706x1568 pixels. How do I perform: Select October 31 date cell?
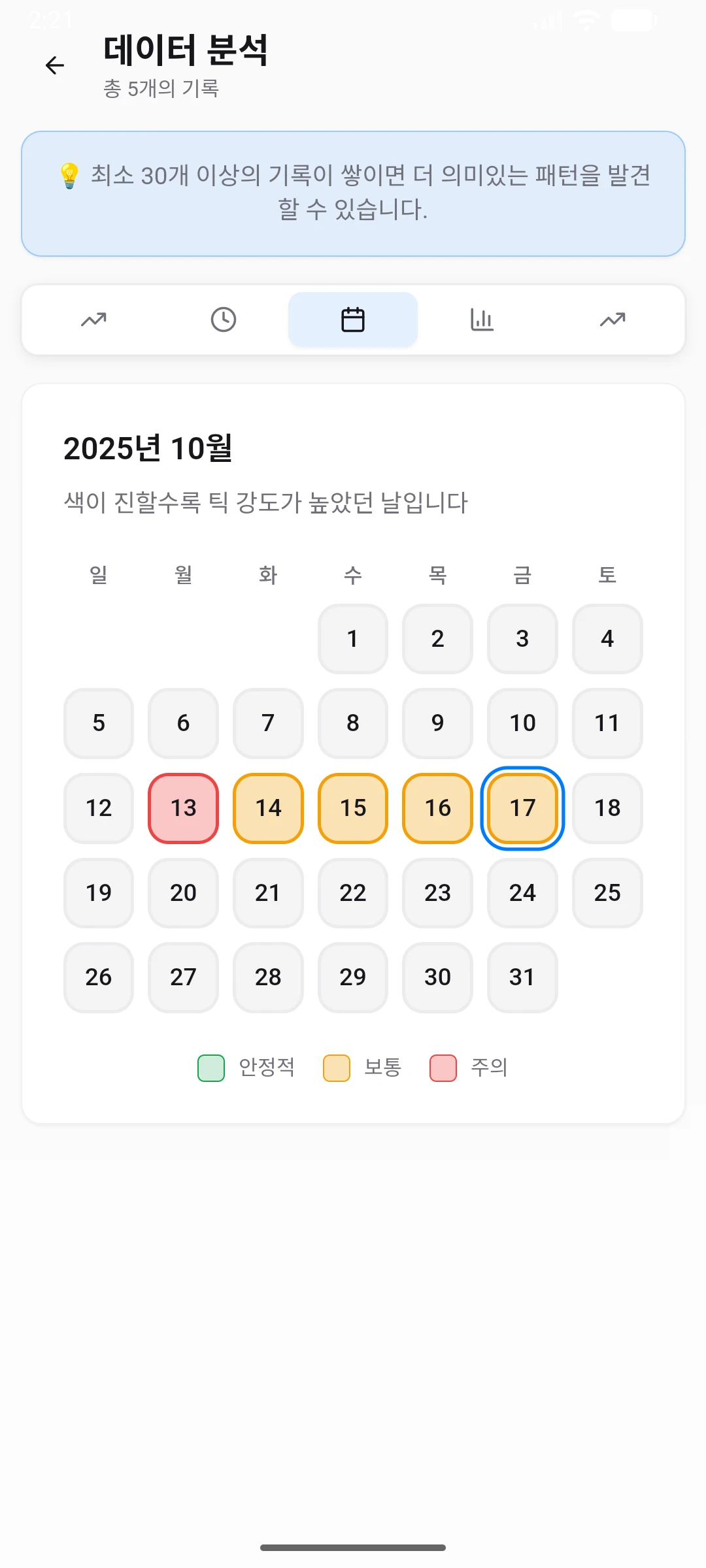point(522,977)
